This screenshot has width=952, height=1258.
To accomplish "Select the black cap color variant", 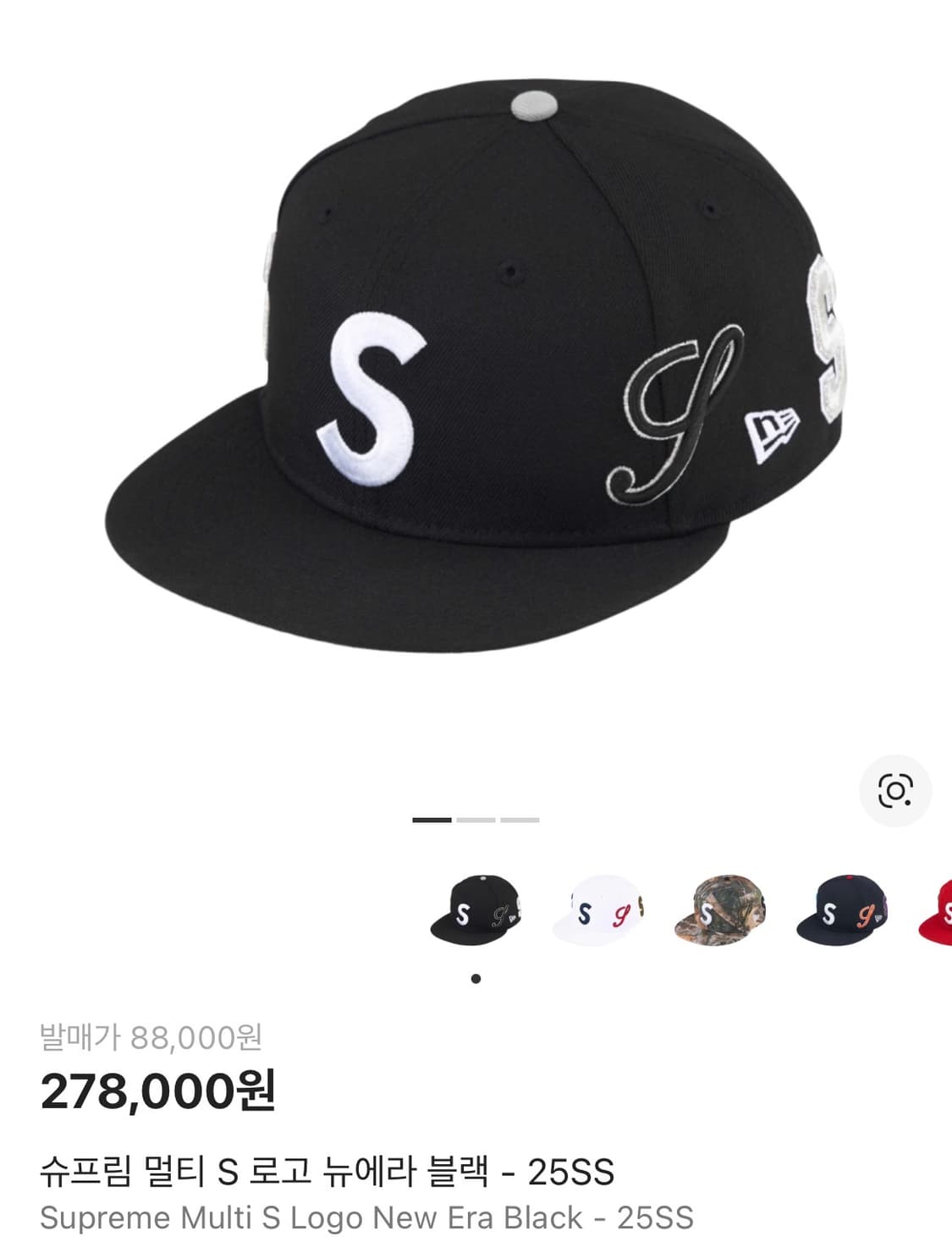I will tap(476, 910).
